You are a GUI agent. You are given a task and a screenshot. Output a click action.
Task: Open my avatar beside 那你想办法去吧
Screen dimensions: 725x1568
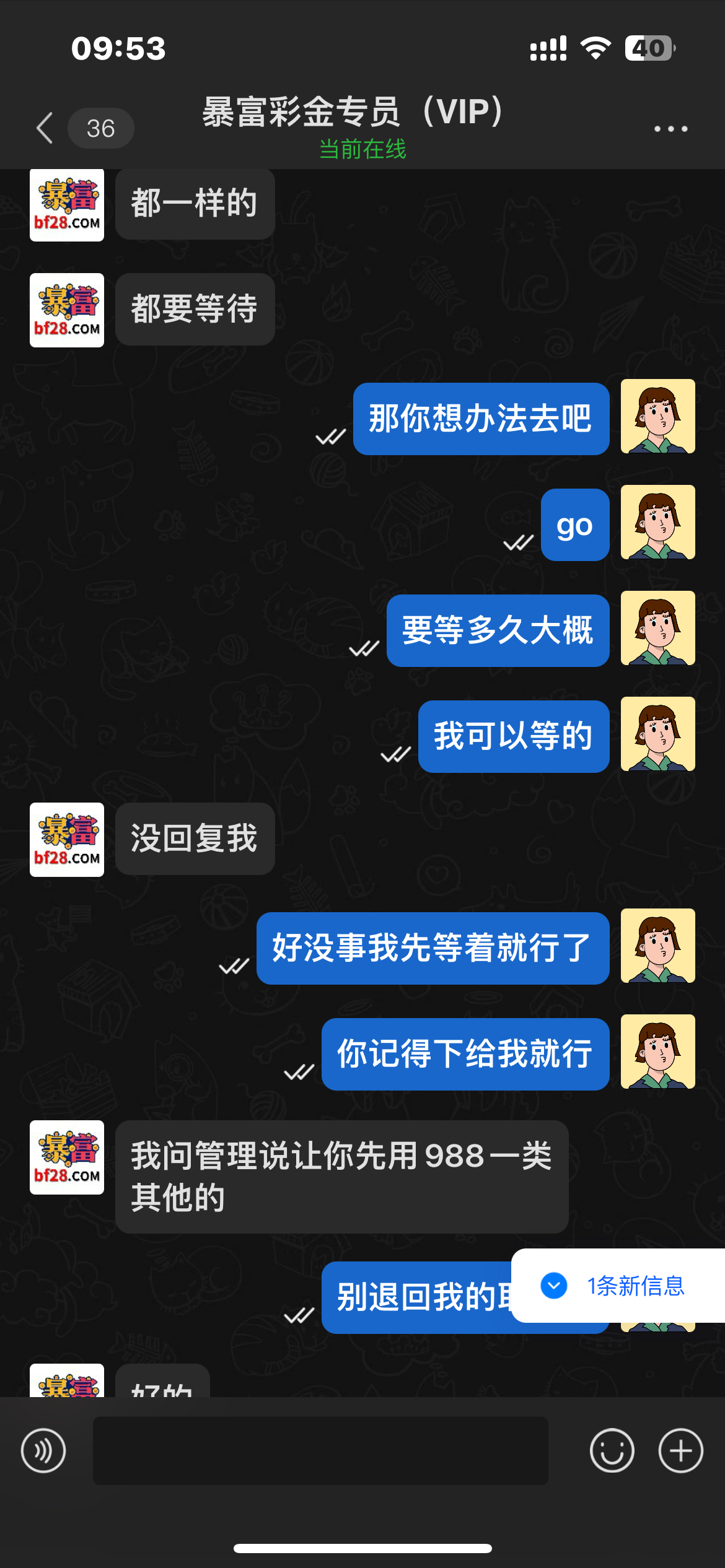(657, 417)
